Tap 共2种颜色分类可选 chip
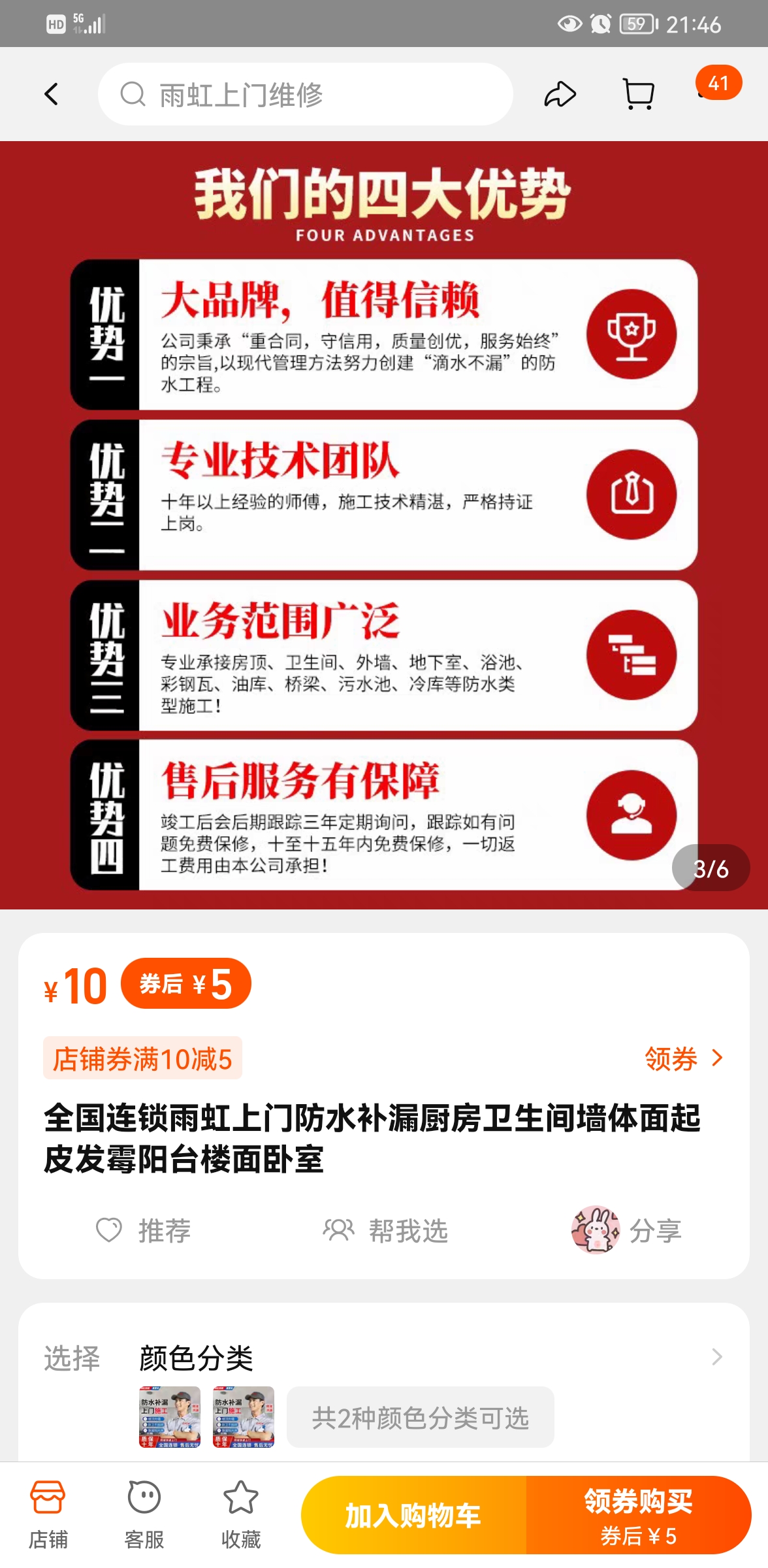This screenshot has height=1568, width=768. click(x=421, y=1418)
